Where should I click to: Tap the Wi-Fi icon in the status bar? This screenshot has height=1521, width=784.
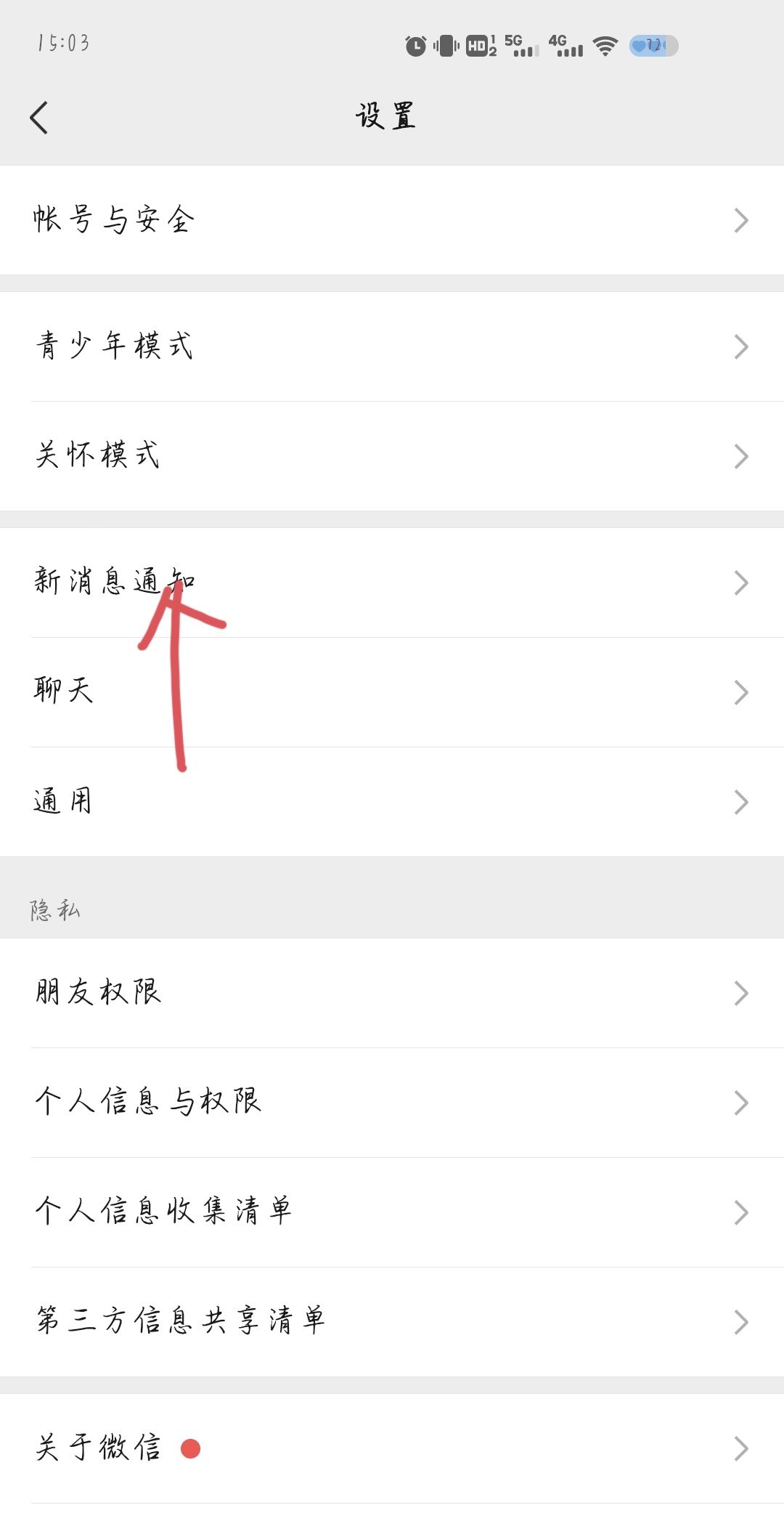point(605,45)
